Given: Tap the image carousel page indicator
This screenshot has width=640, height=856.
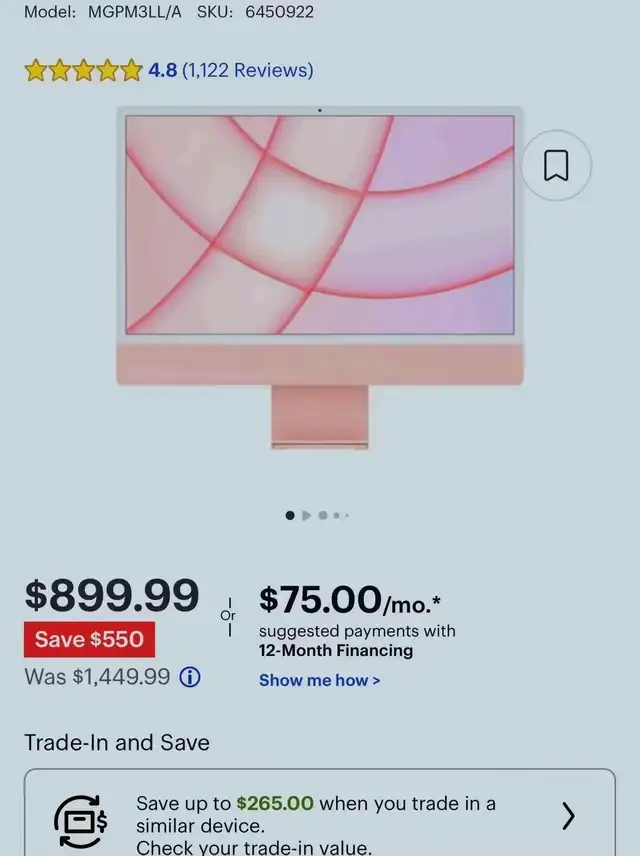Looking at the screenshot, I should pos(318,515).
